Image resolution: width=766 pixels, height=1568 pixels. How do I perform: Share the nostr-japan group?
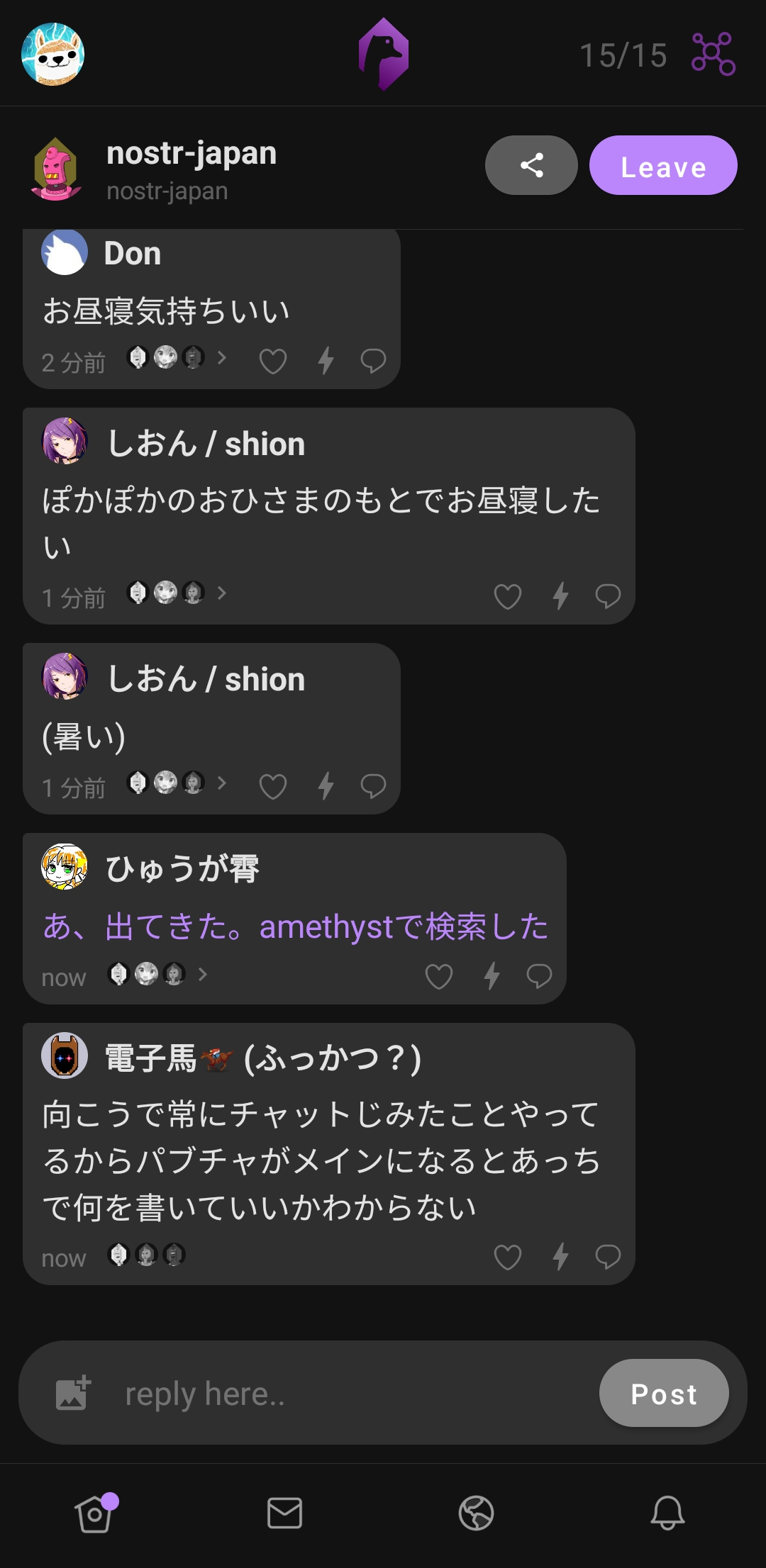531,165
